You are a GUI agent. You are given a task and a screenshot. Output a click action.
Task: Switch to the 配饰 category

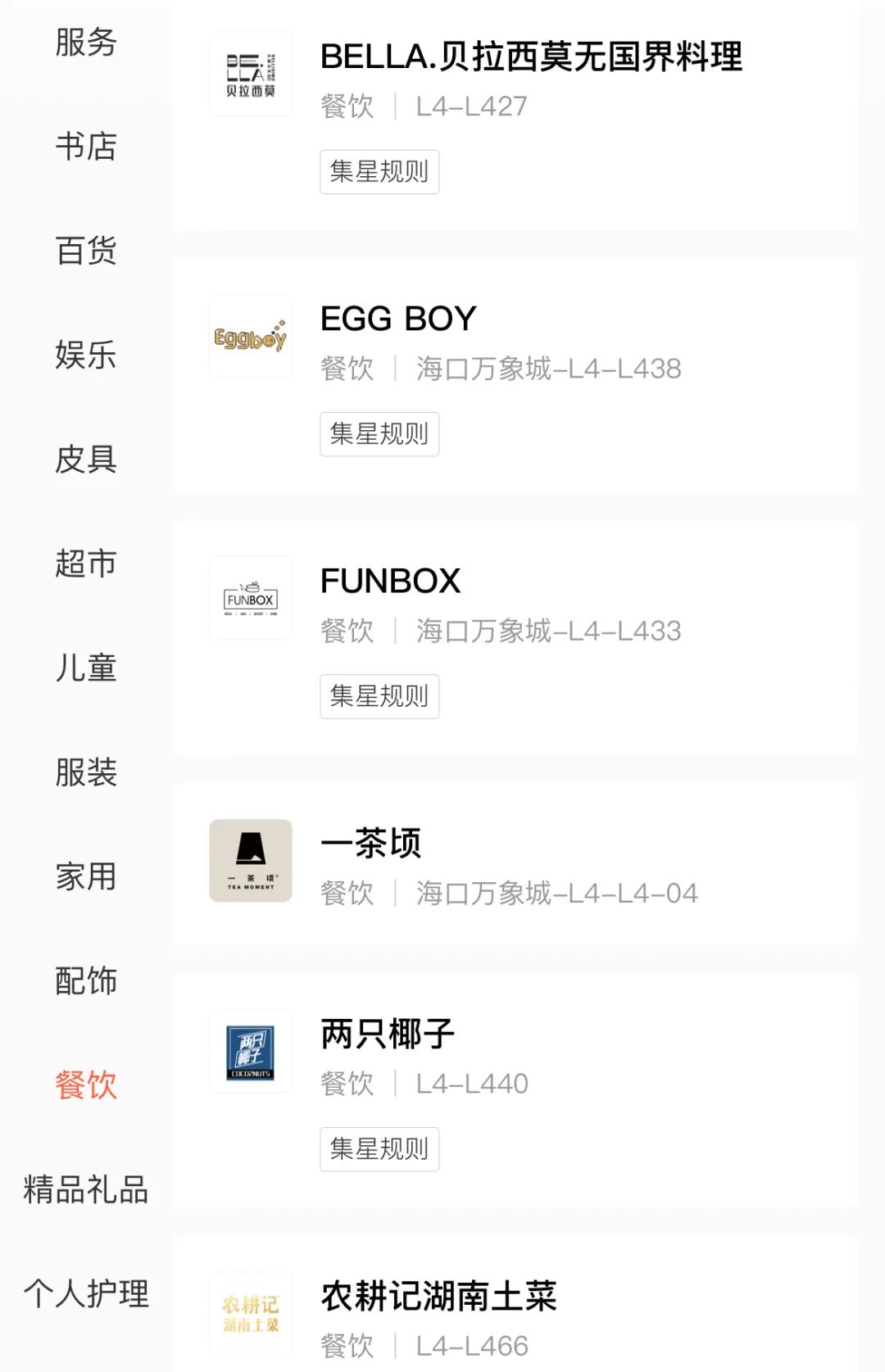point(86,980)
